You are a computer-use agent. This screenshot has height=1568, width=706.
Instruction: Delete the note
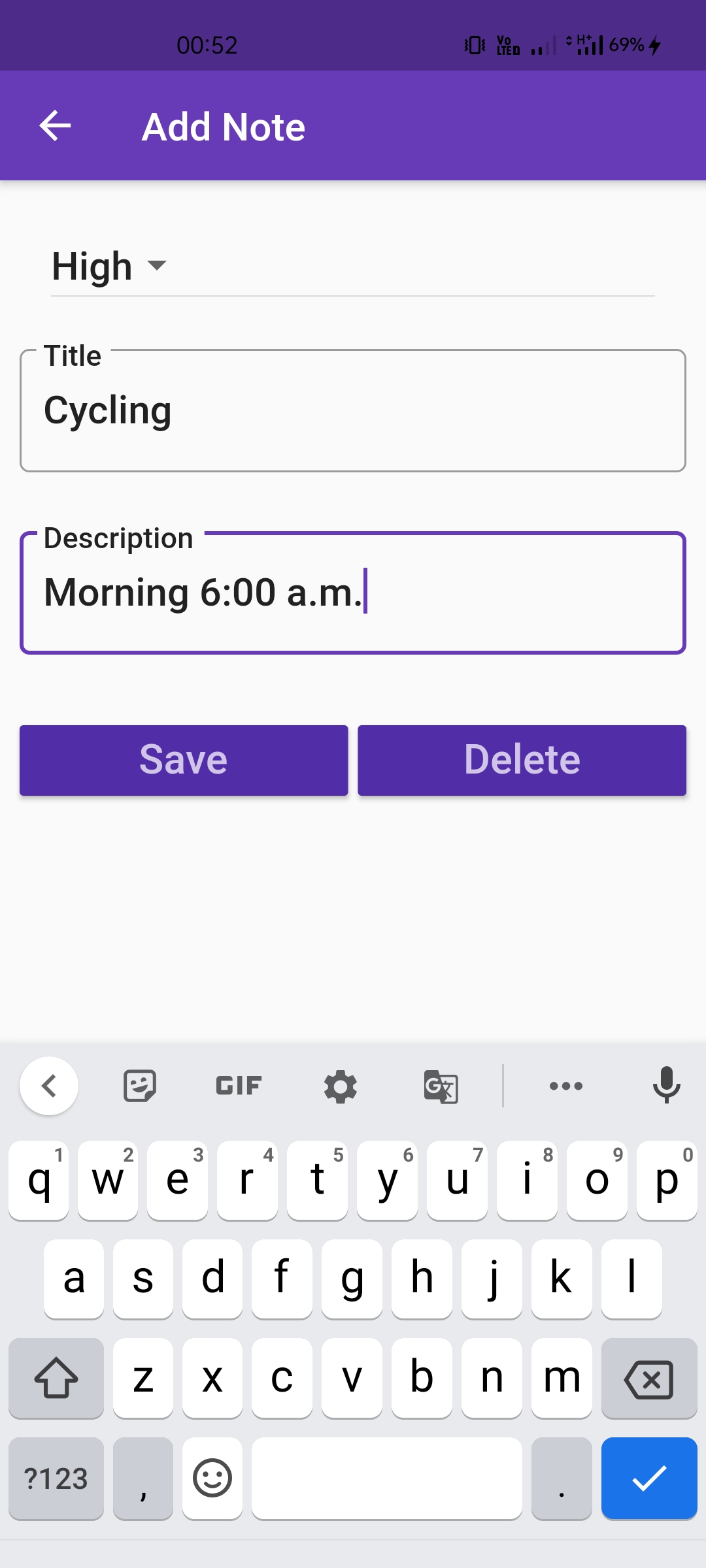click(522, 760)
